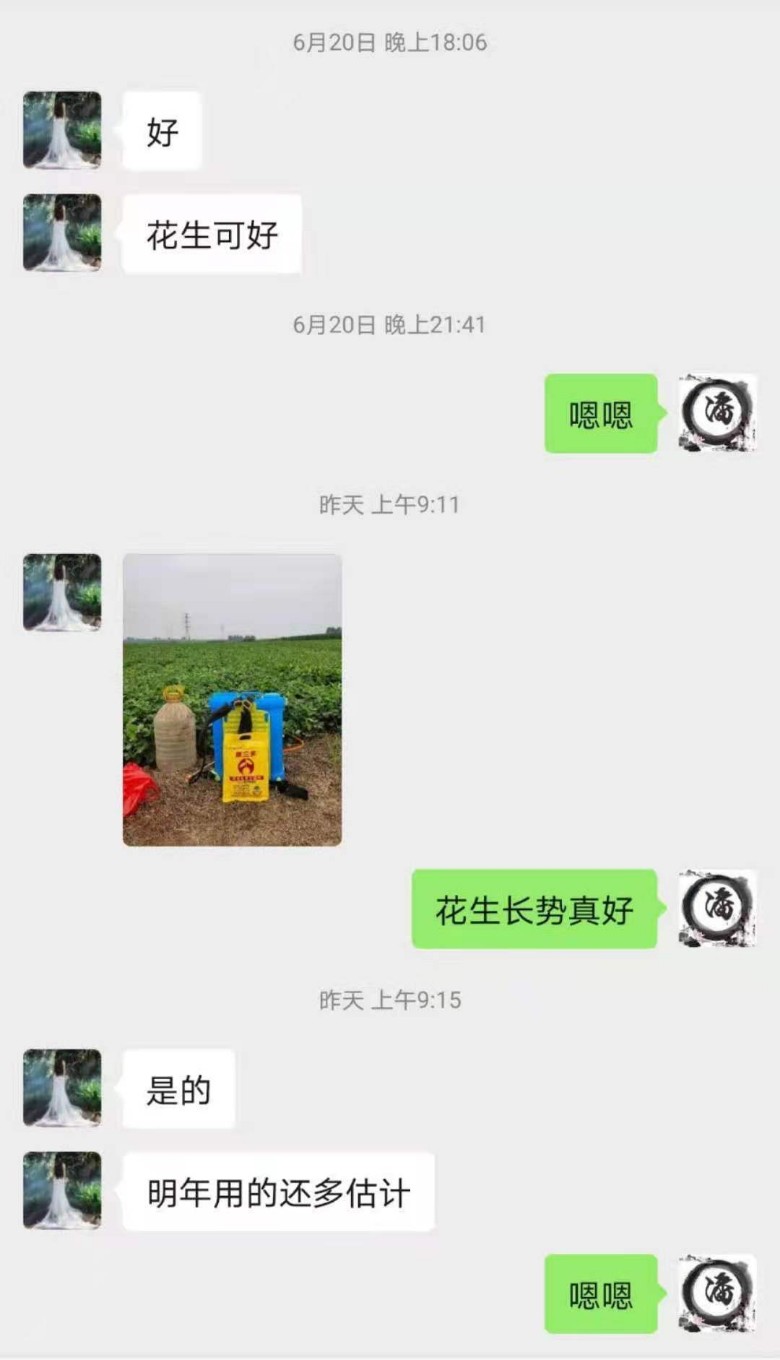Tap my avatar beside "花生长势真好"
This screenshot has width=780, height=1360.
click(717, 908)
